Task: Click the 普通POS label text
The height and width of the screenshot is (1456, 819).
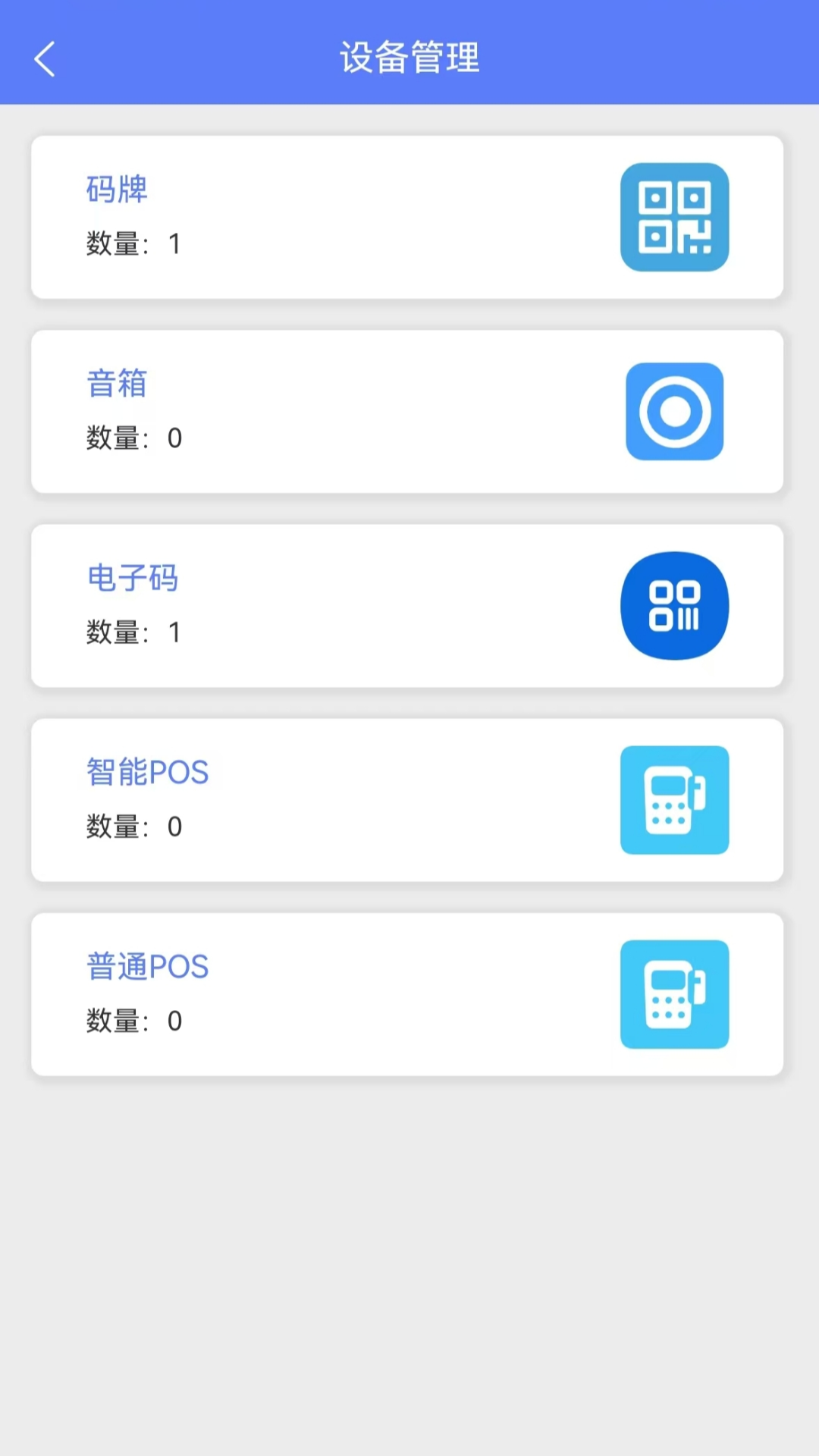Action: point(148,967)
